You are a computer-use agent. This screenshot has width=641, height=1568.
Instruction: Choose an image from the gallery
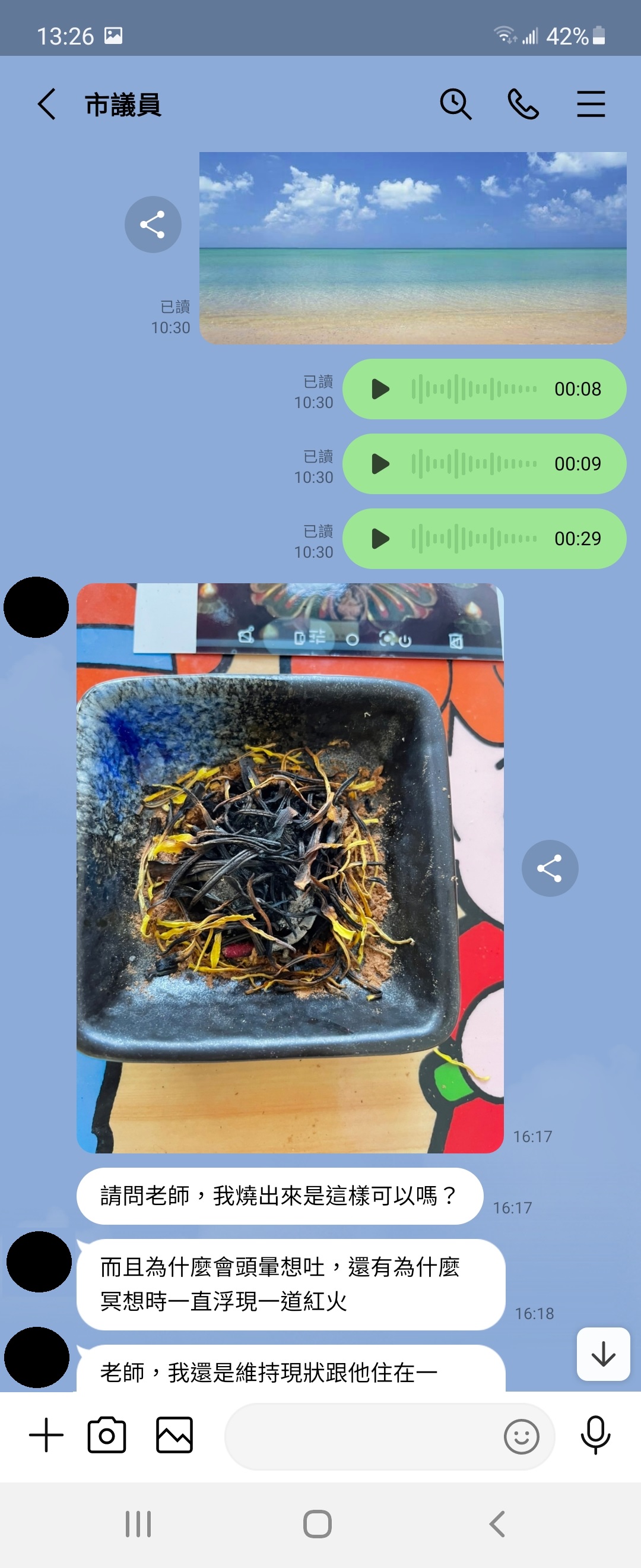click(x=174, y=1435)
